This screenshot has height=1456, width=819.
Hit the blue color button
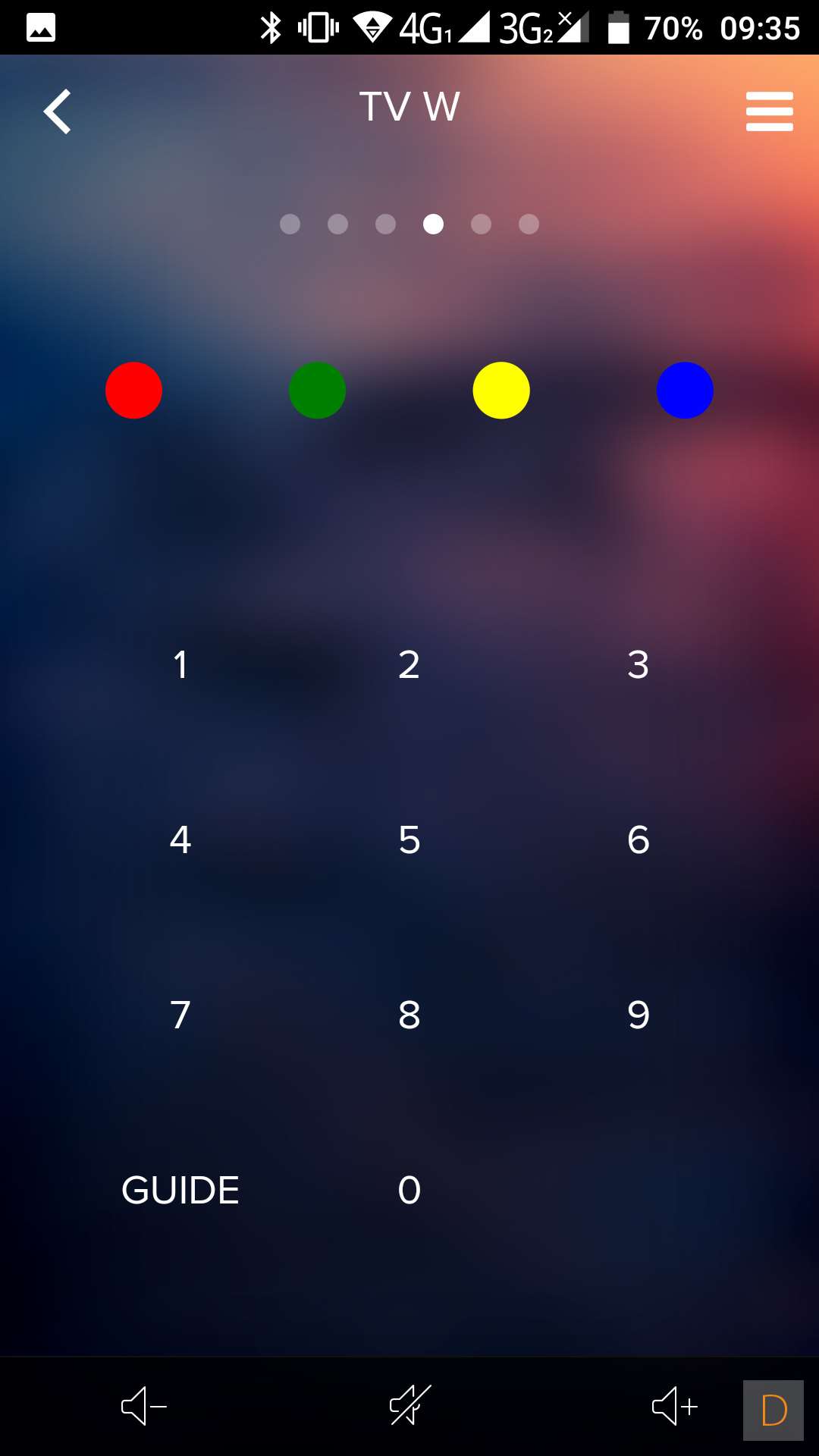(685, 391)
